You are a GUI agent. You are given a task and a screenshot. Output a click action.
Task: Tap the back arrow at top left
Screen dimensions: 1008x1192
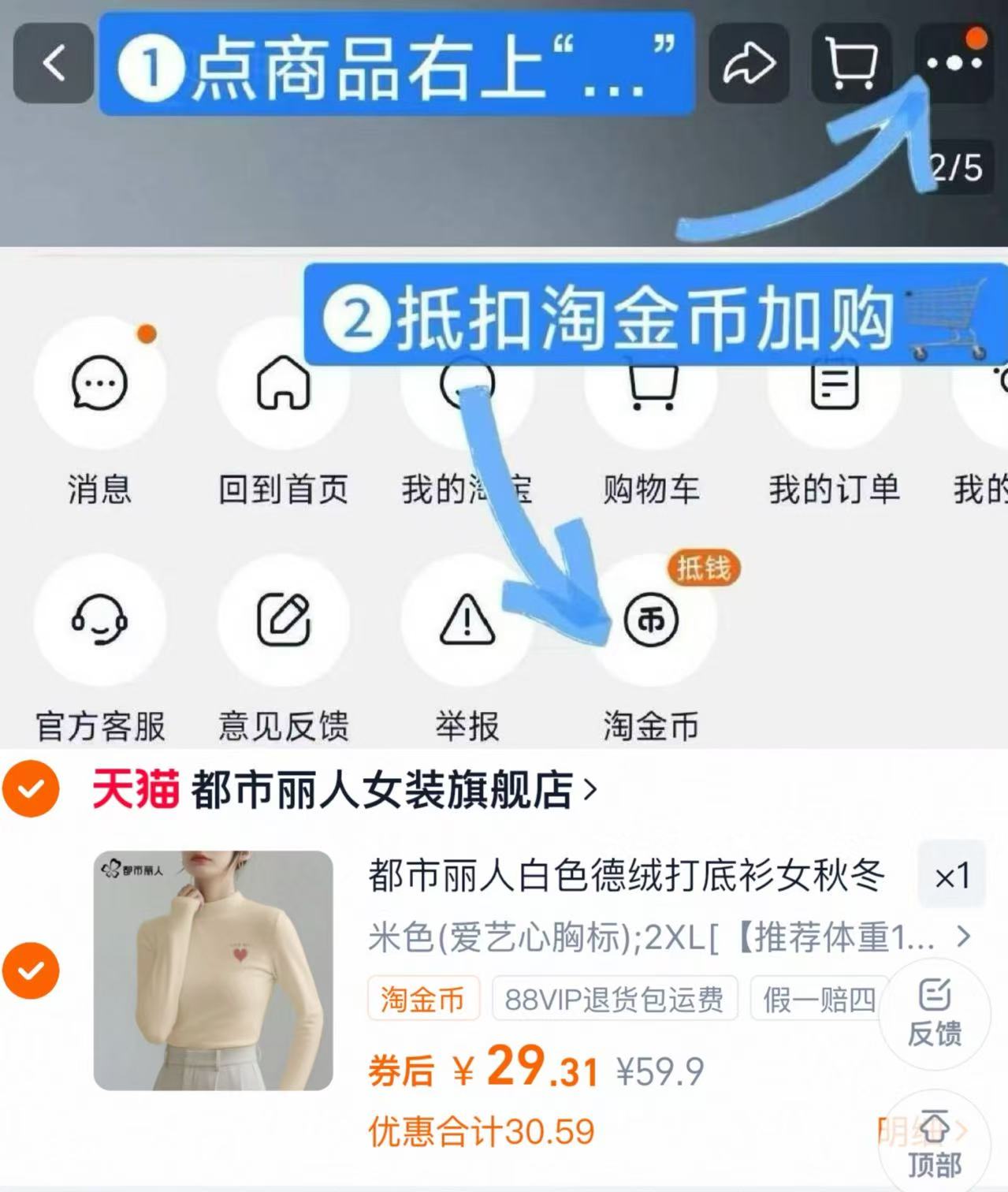[x=52, y=65]
